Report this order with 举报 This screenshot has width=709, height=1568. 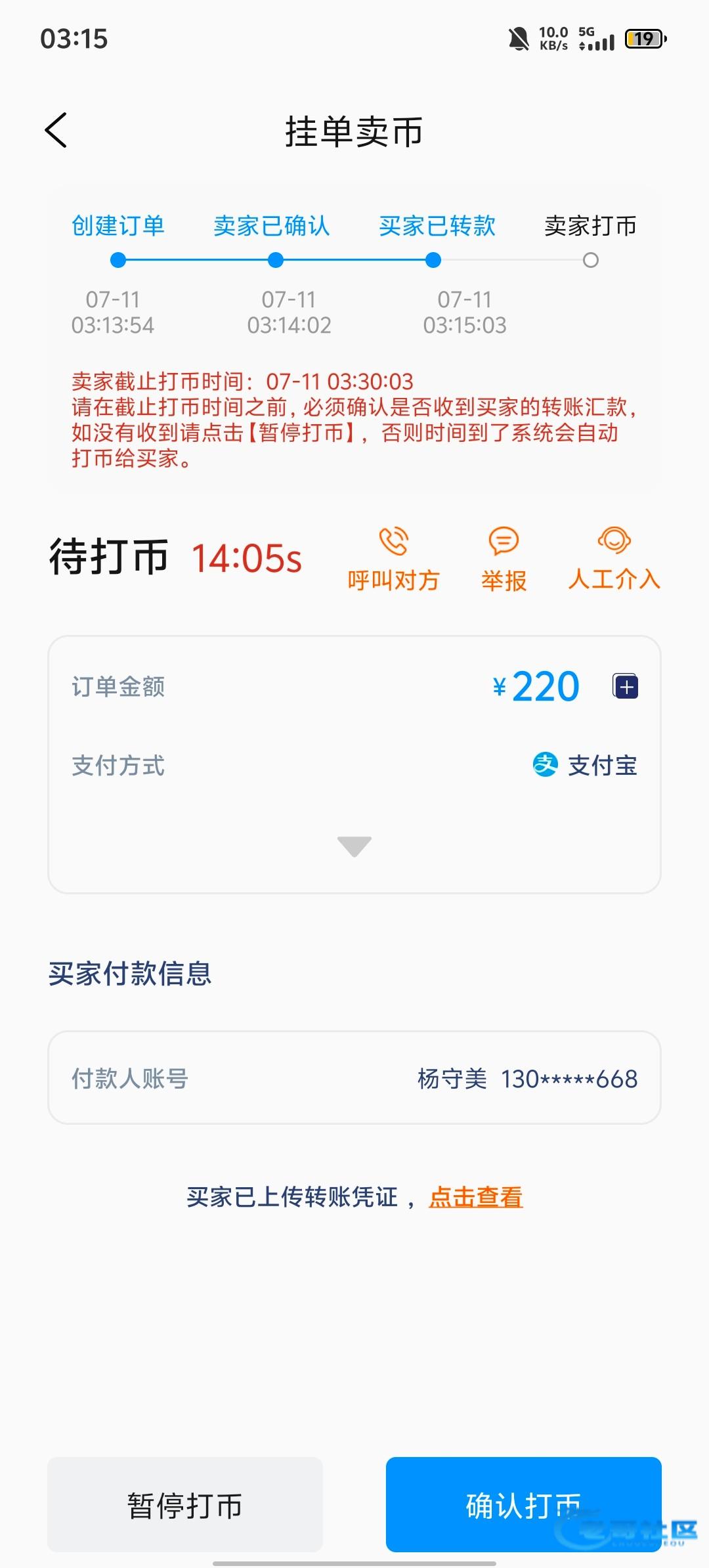click(x=504, y=560)
